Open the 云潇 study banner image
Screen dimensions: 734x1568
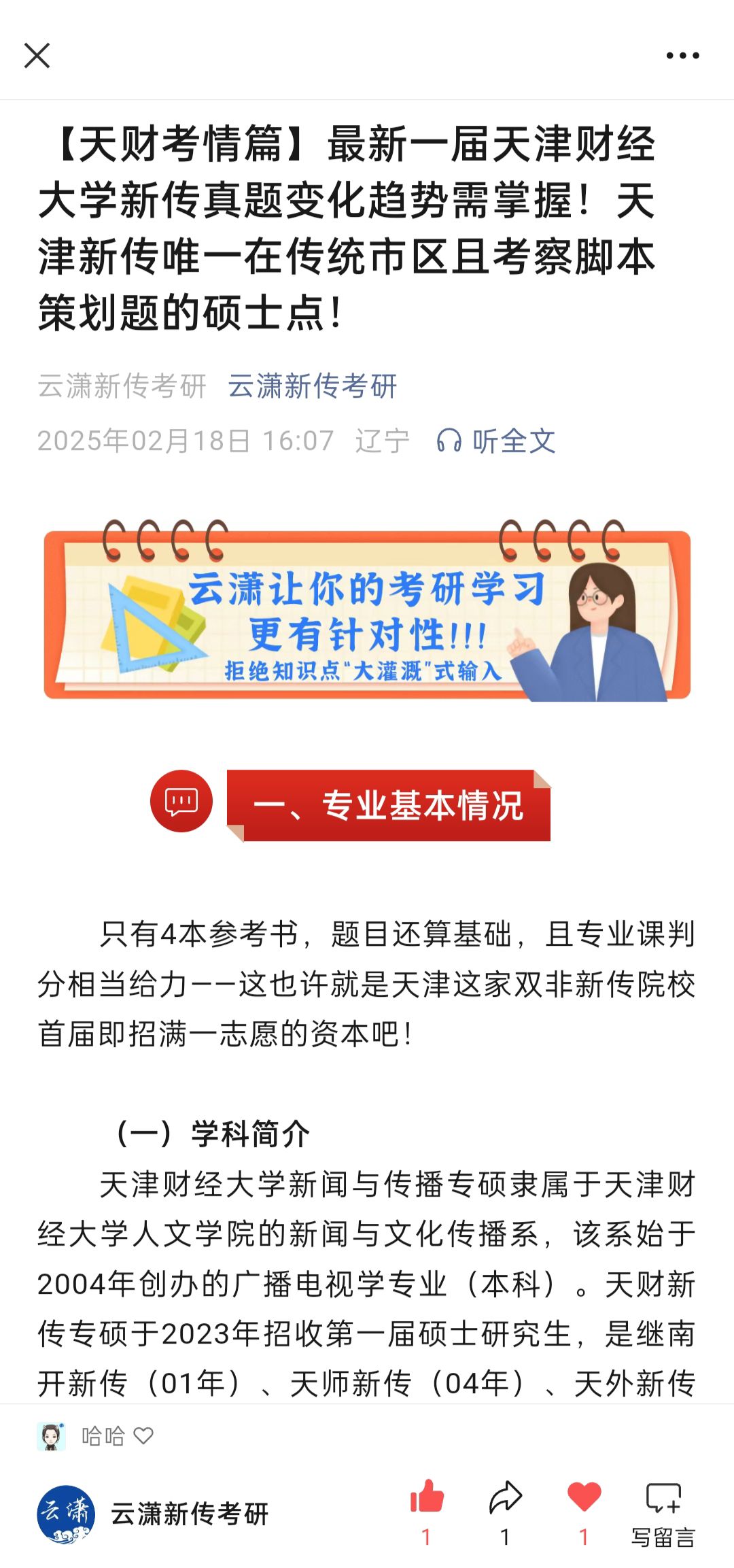(367, 611)
